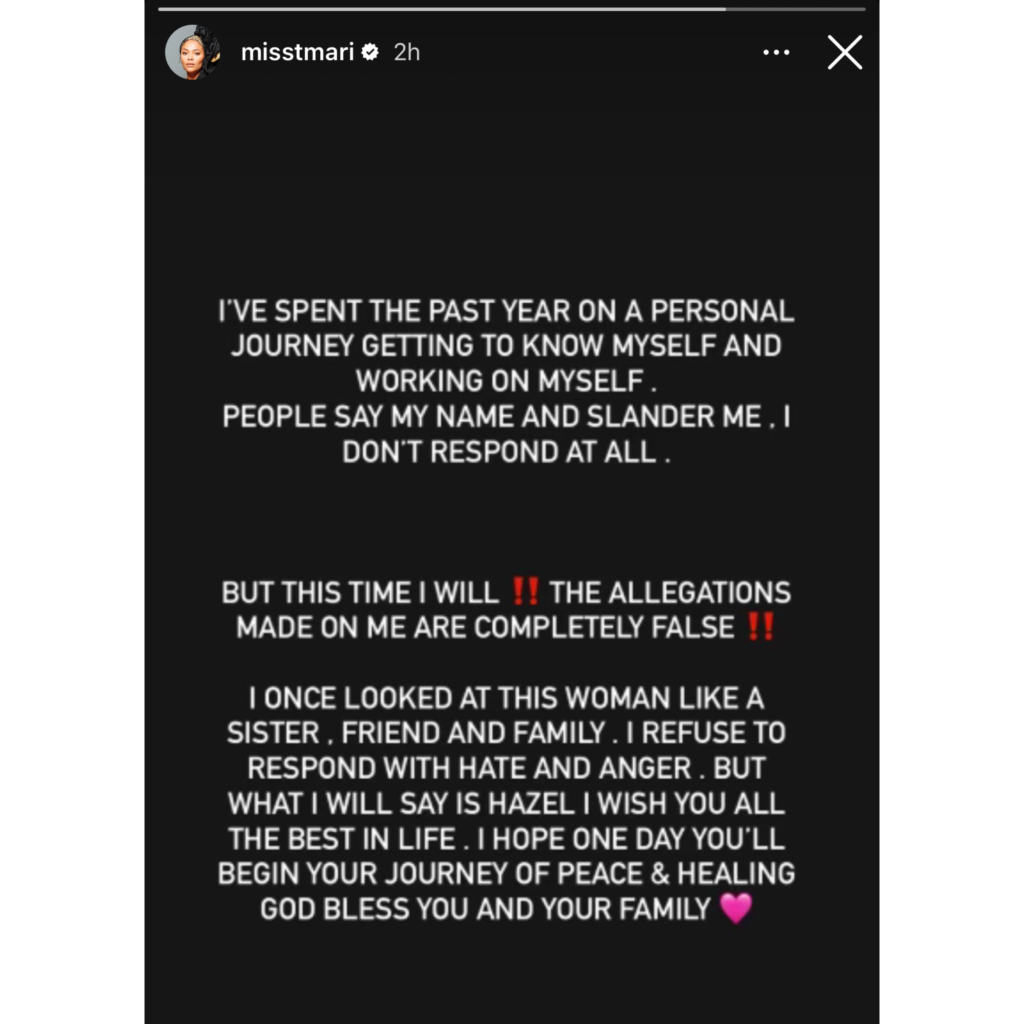Open misstmari's profile picture
Image resolution: width=1024 pixels, height=1024 pixels.
click(192, 52)
